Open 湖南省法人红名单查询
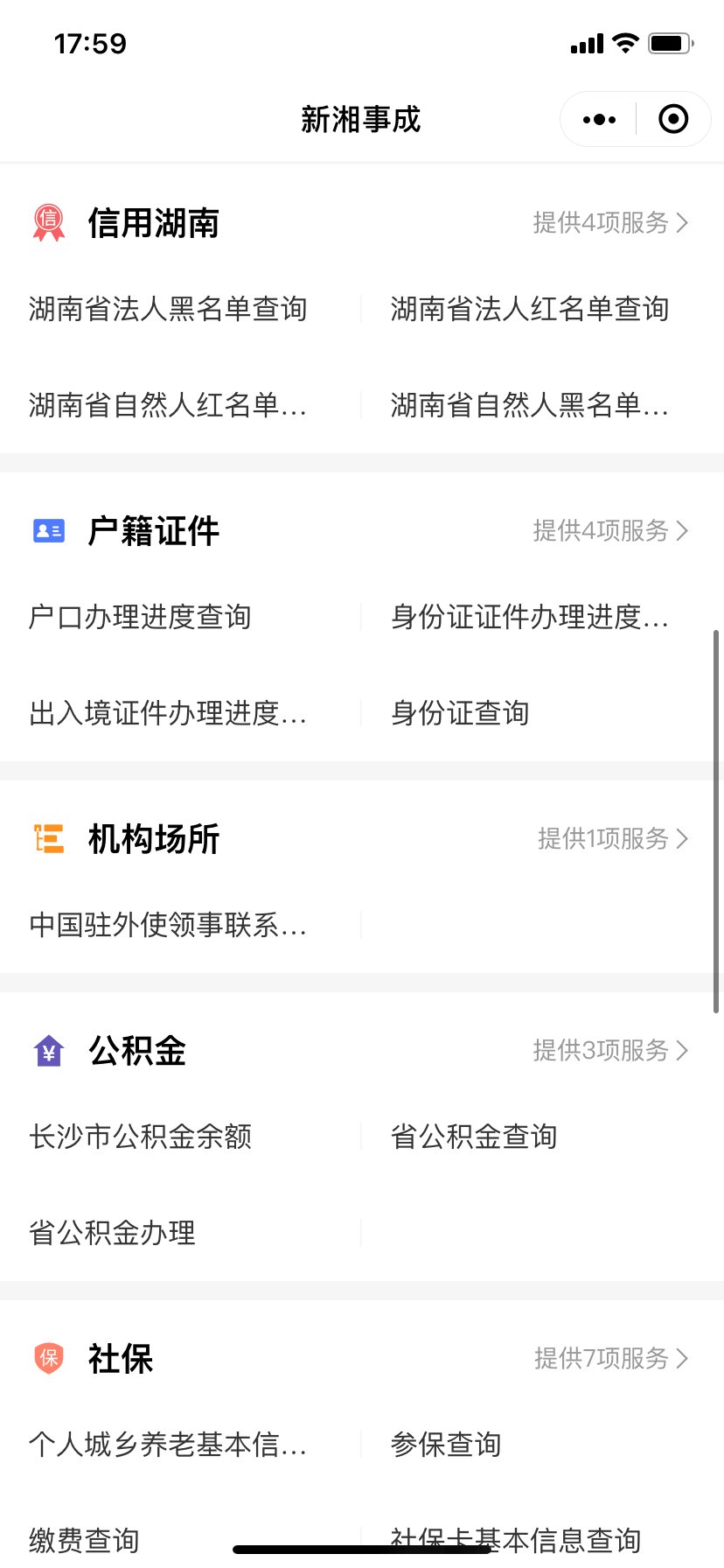 point(529,309)
